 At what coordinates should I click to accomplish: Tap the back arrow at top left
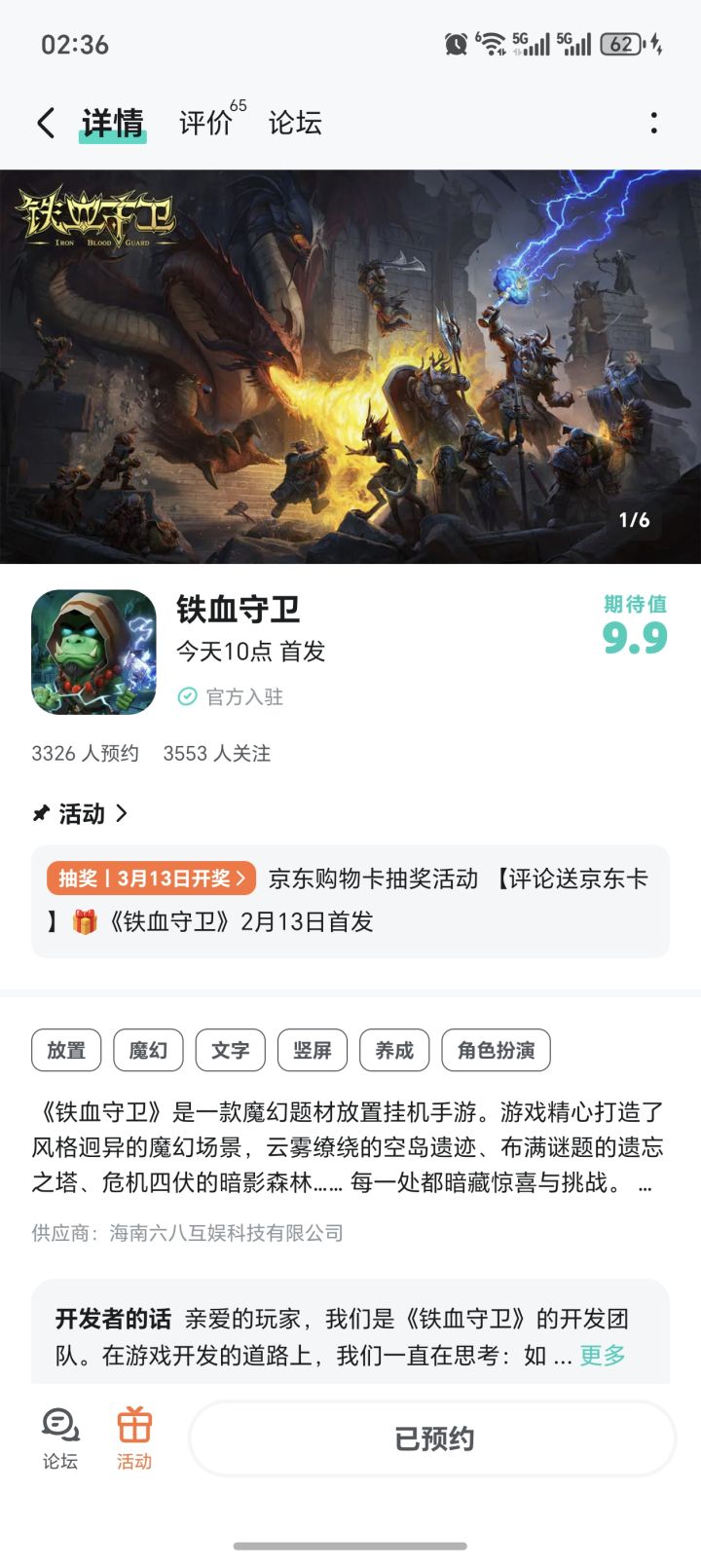coord(43,122)
